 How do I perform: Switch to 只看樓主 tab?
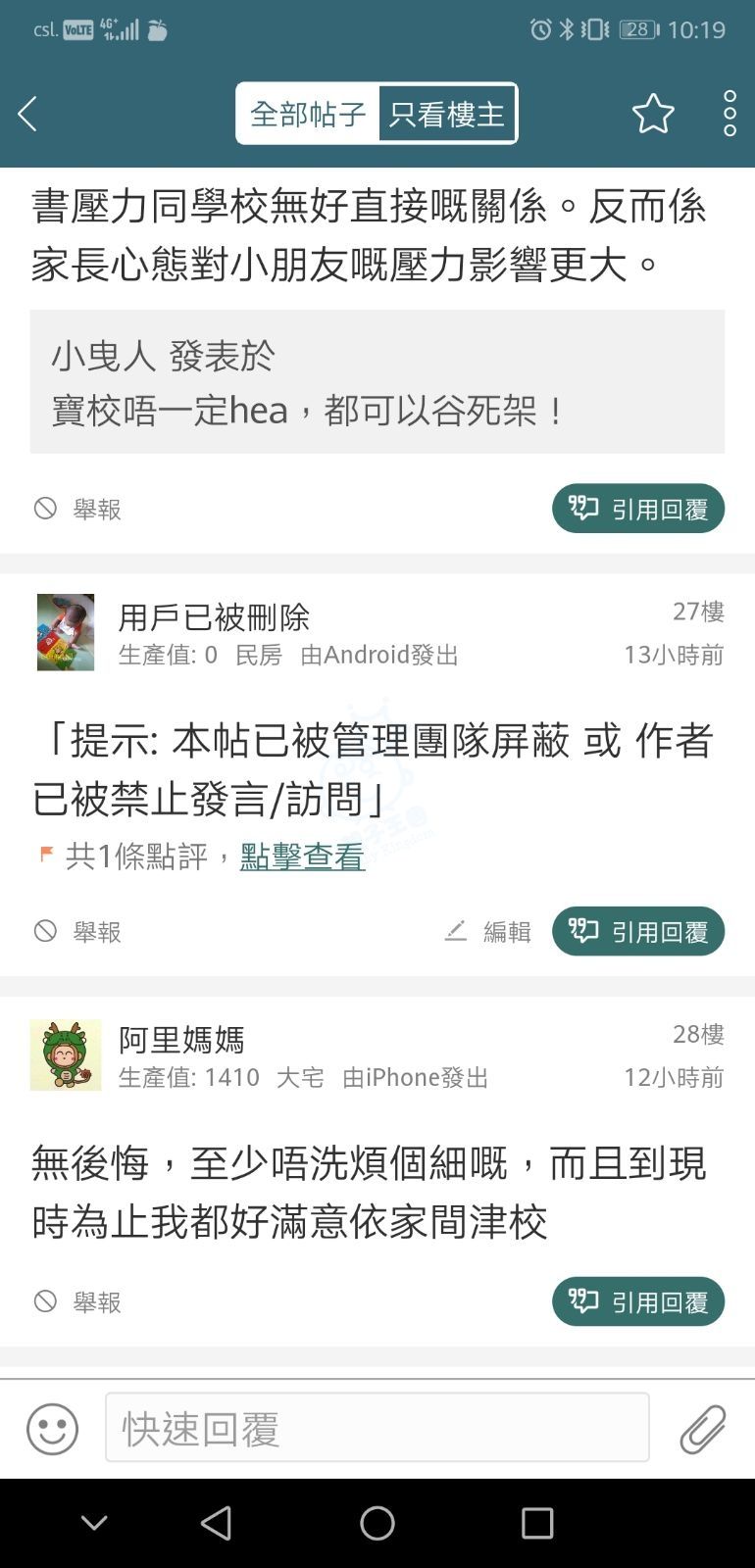click(x=447, y=115)
